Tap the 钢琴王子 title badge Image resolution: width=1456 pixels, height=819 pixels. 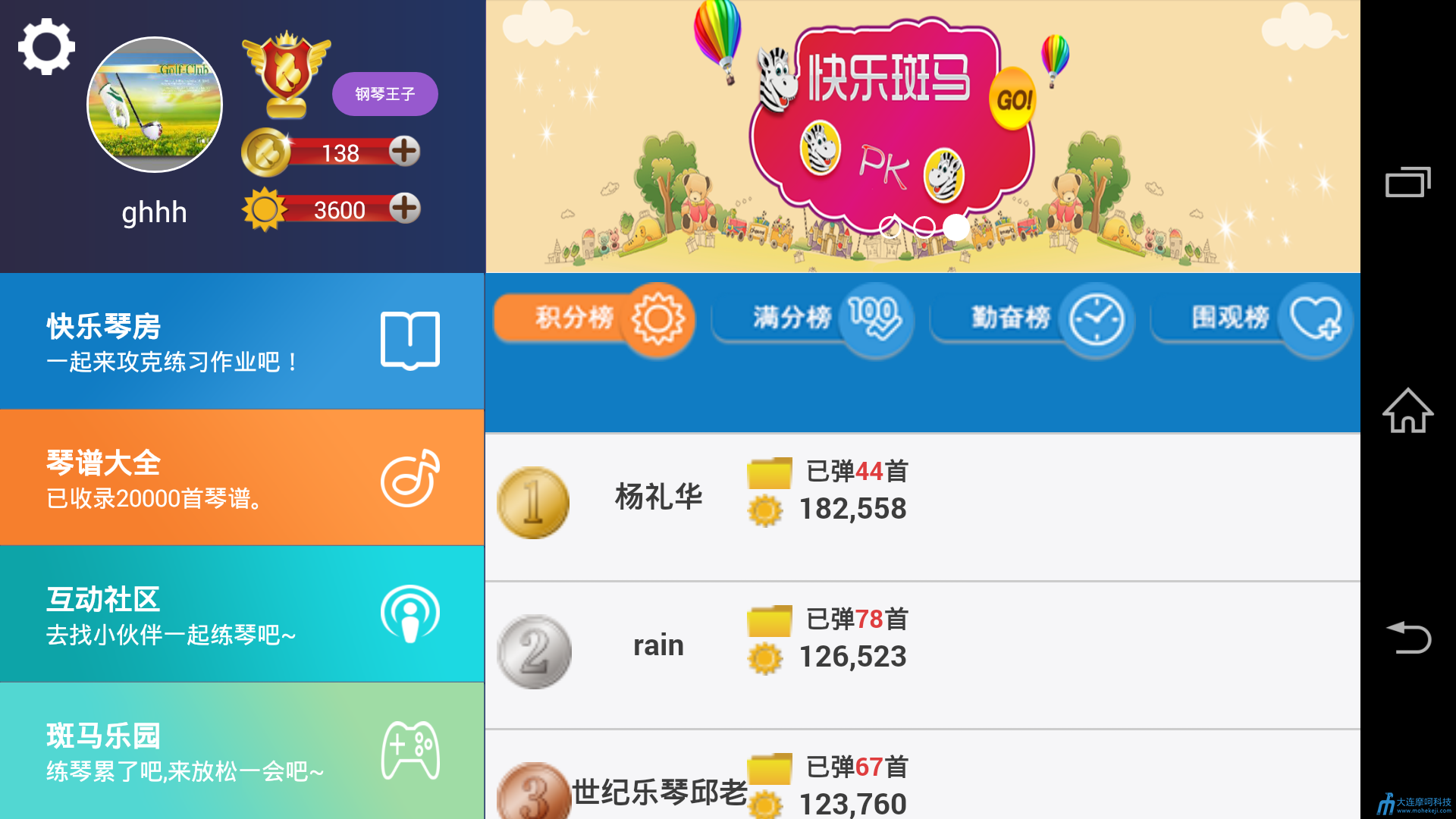click(384, 94)
